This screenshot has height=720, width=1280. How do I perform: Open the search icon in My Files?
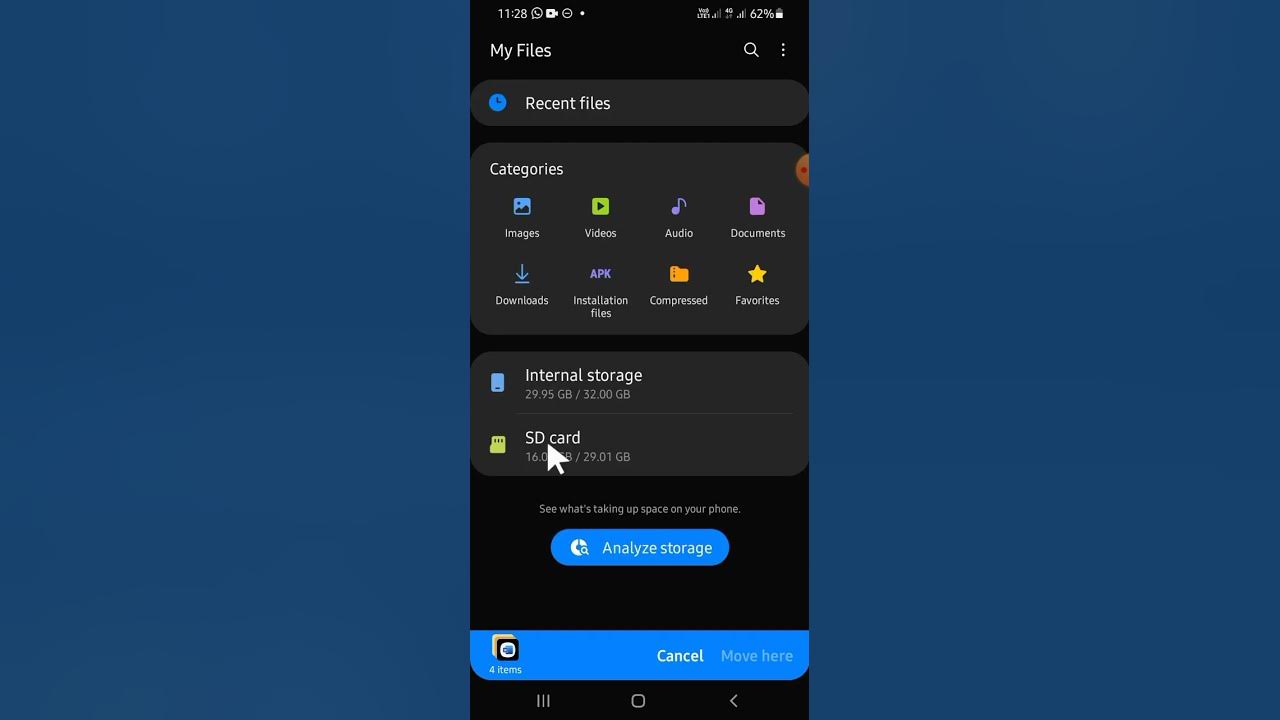(751, 50)
